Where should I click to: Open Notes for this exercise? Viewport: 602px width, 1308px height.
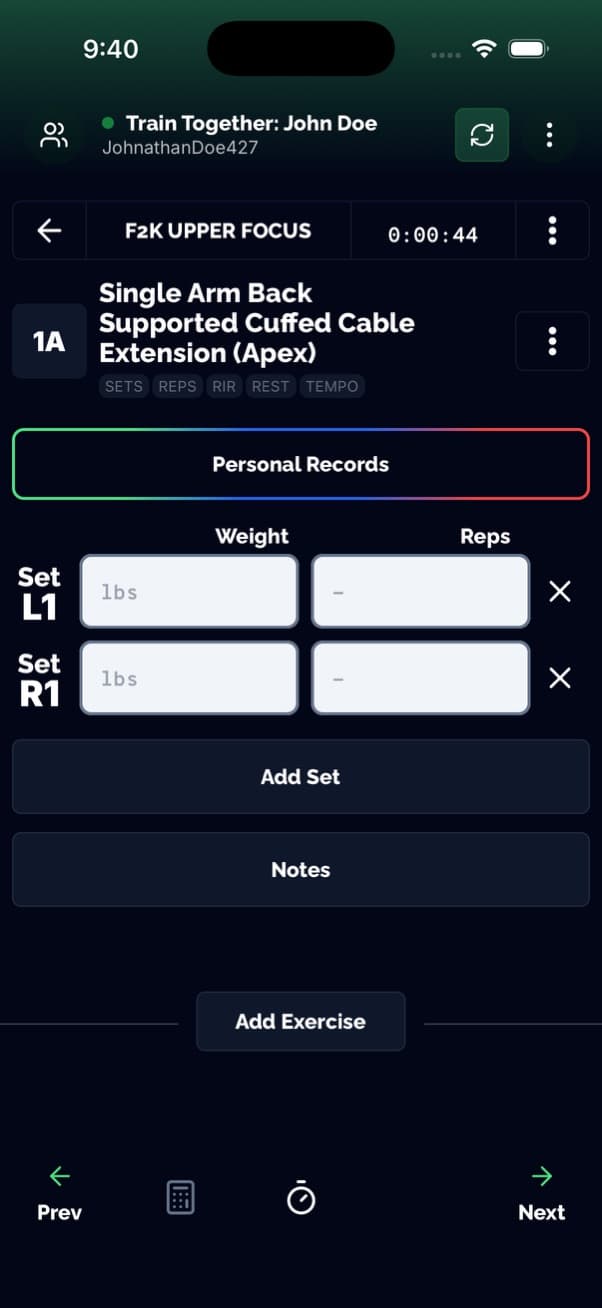[x=301, y=870]
